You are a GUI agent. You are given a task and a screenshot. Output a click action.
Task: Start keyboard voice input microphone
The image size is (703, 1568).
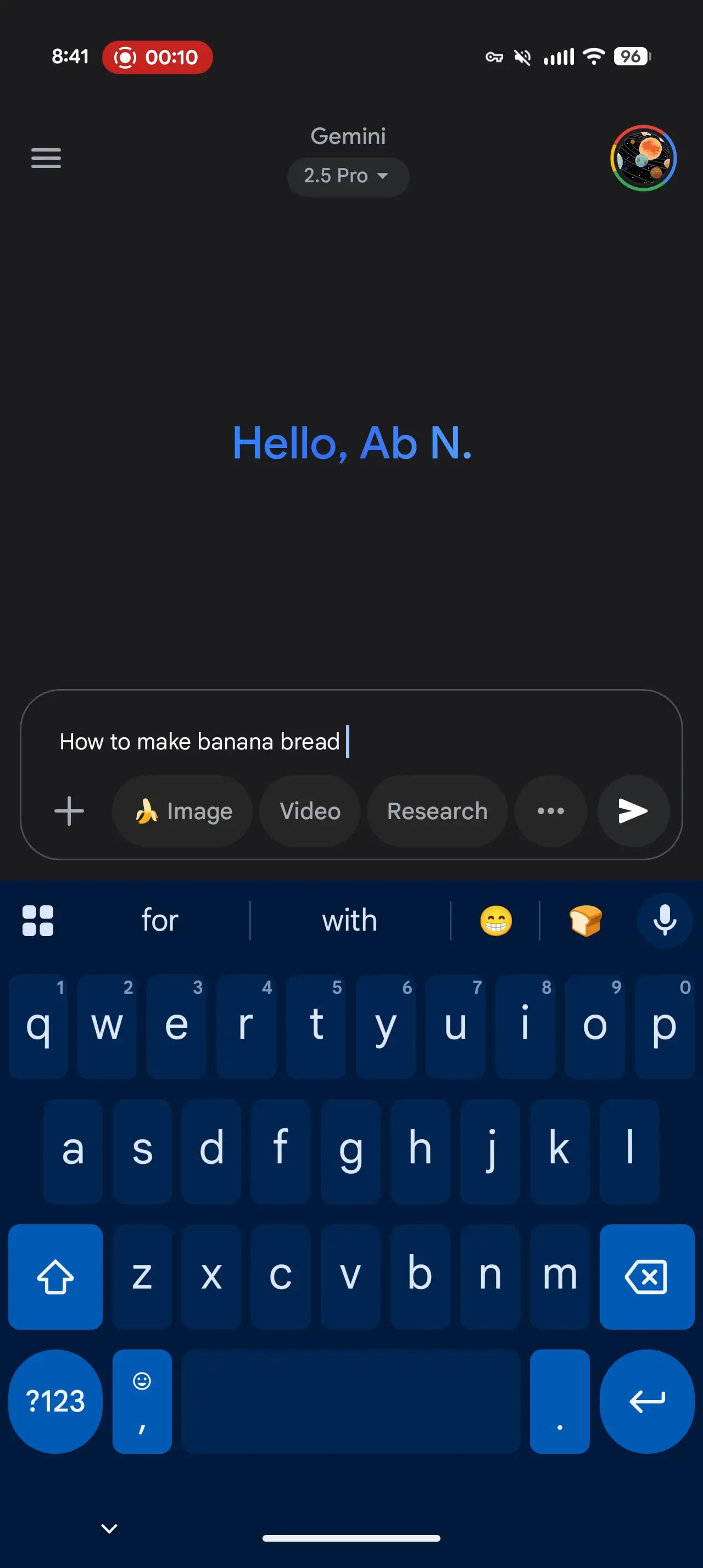click(665, 920)
